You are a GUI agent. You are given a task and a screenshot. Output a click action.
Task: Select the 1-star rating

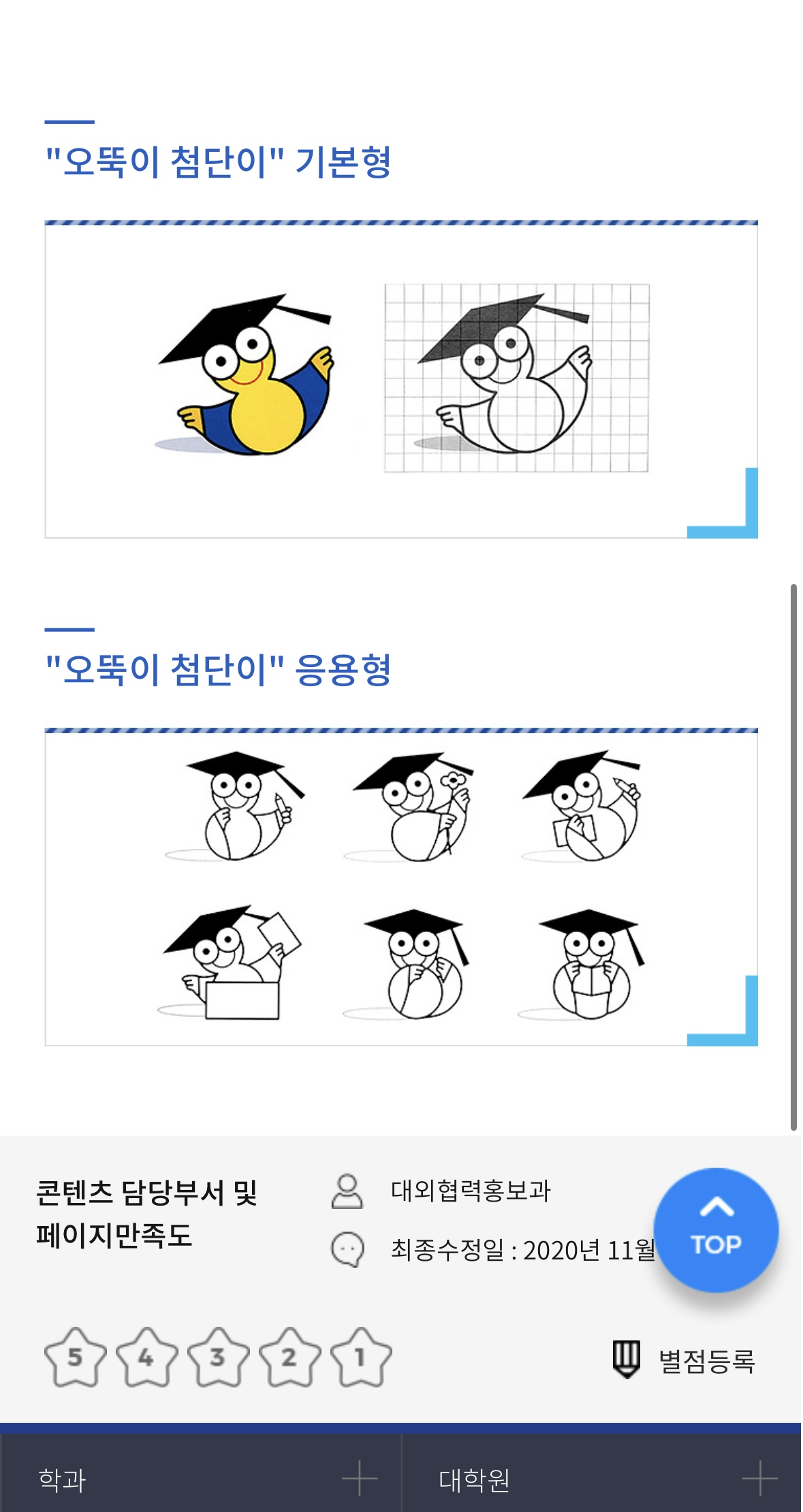pos(361,1358)
